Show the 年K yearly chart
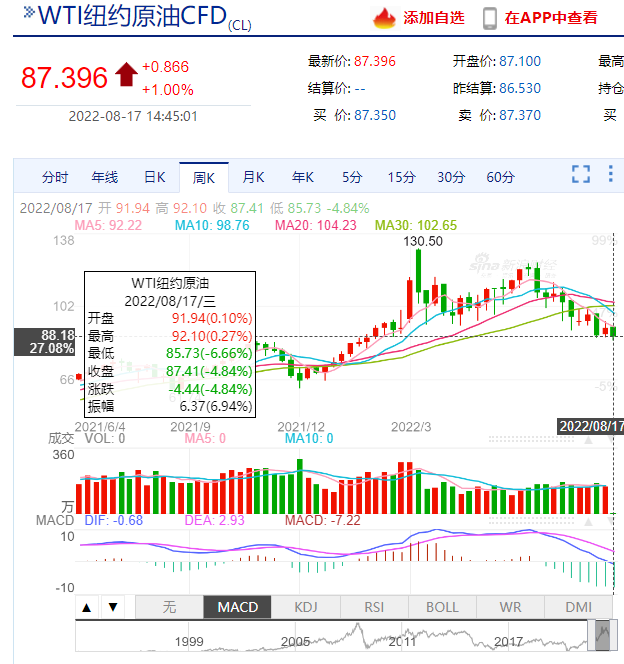This screenshot has height=664, width=624. click(x=303, y=178)
